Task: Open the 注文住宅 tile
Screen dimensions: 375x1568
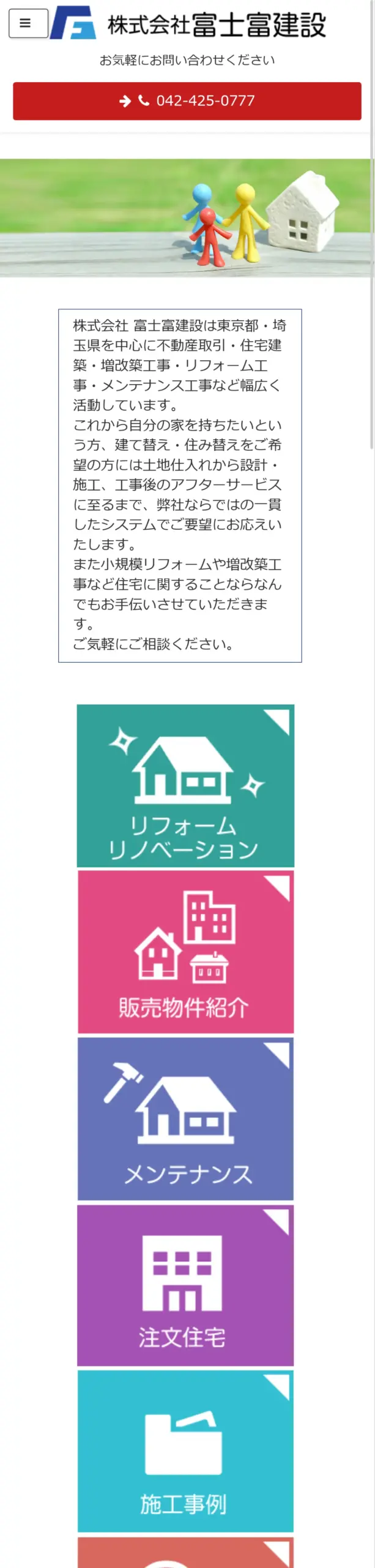Action: point(185,1286)
